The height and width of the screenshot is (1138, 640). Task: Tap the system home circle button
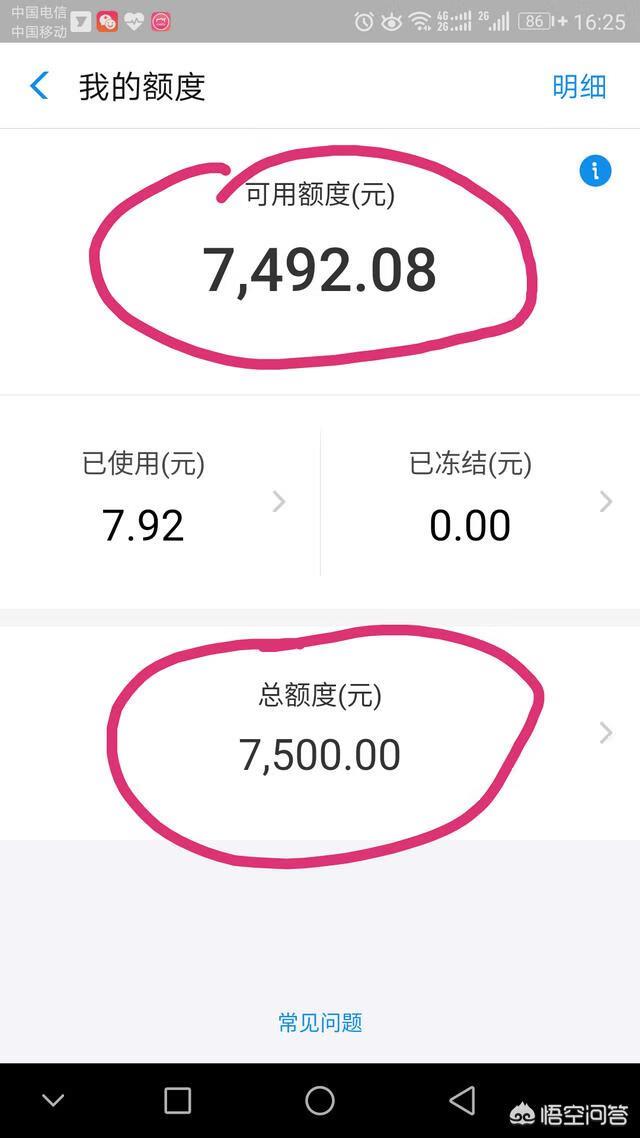pyautogui.click(x=320, y=1101)
